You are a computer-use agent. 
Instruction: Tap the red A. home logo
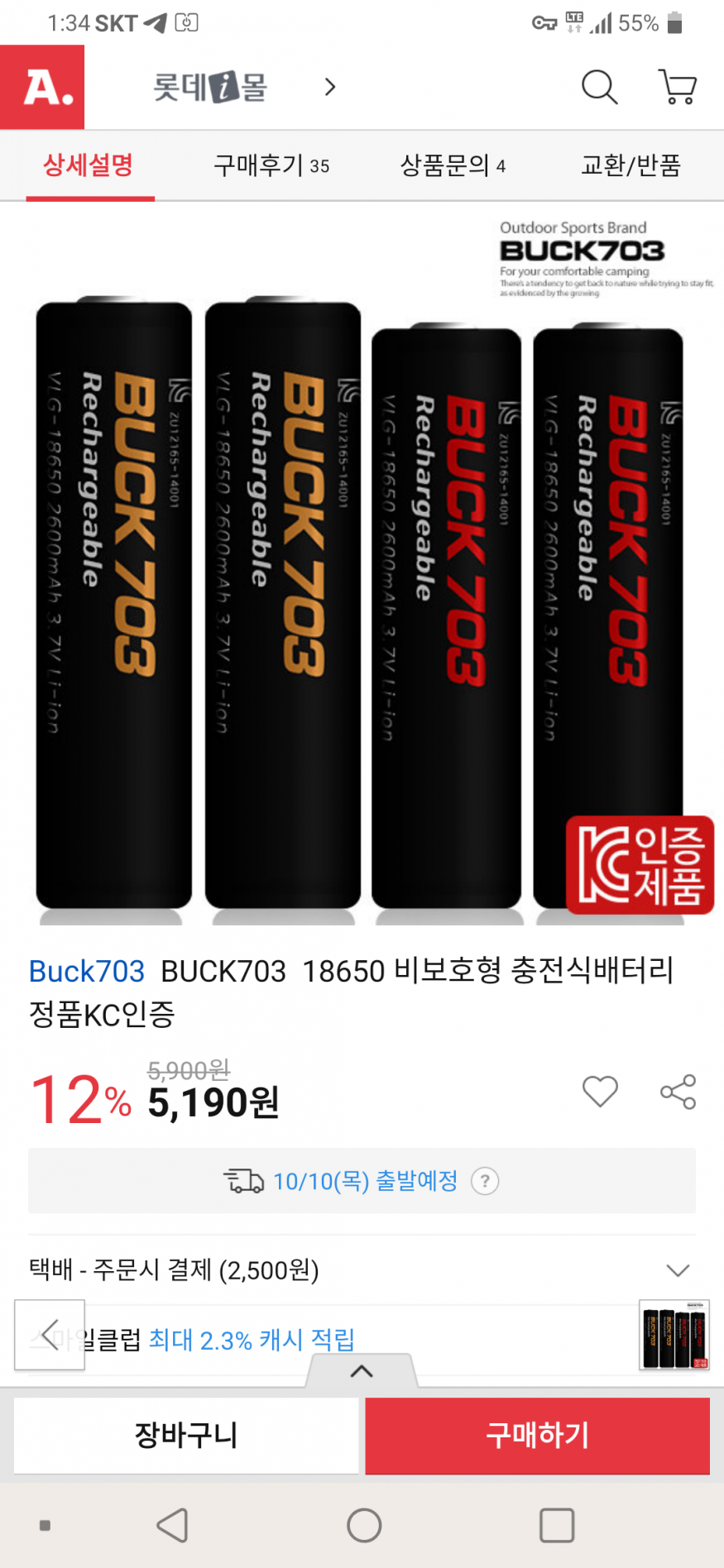[x=42, y=87]
